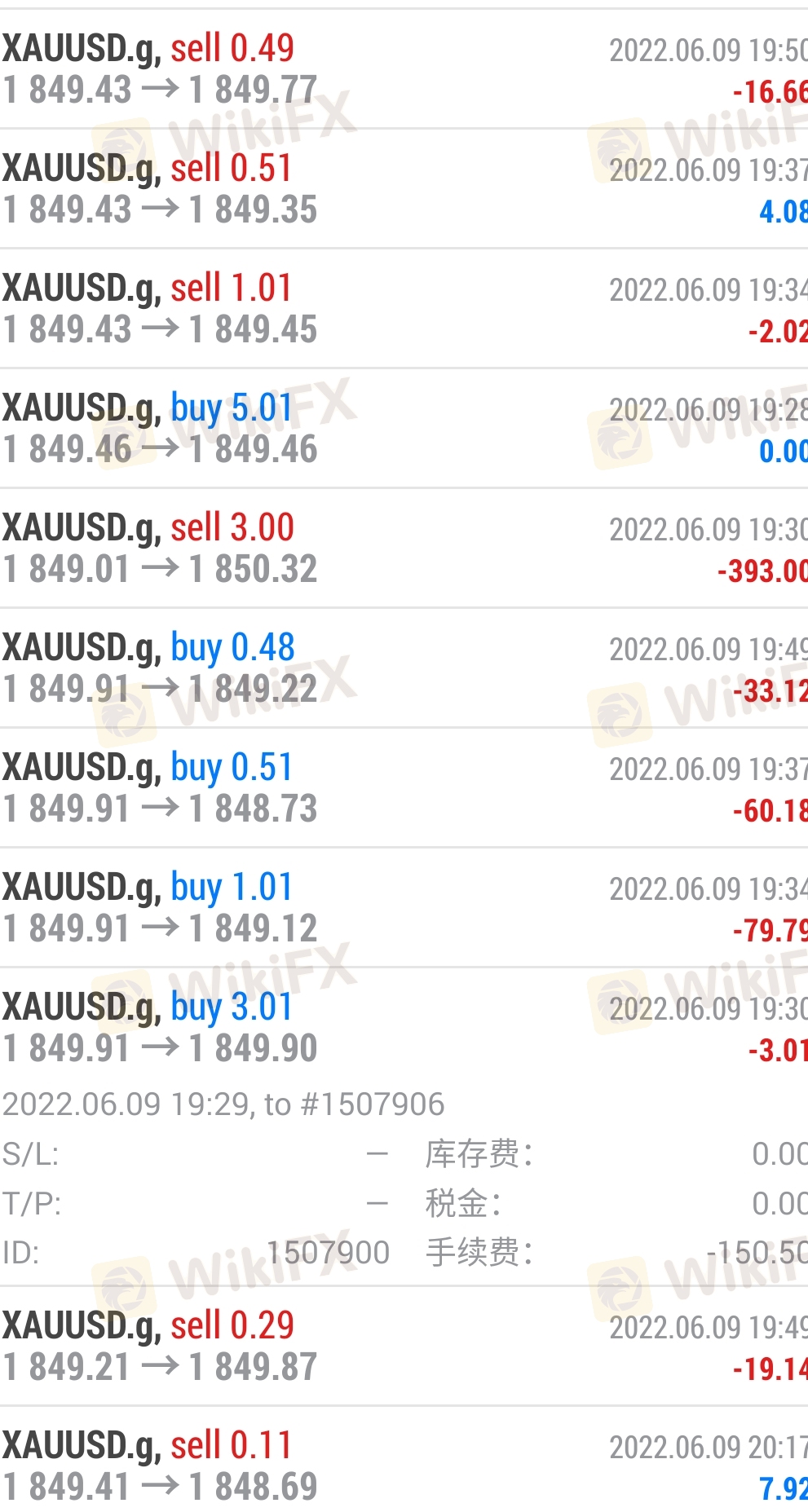Open details of the sell 0.51 trade
The image size is (808, 1512).
tap(404, 189)
